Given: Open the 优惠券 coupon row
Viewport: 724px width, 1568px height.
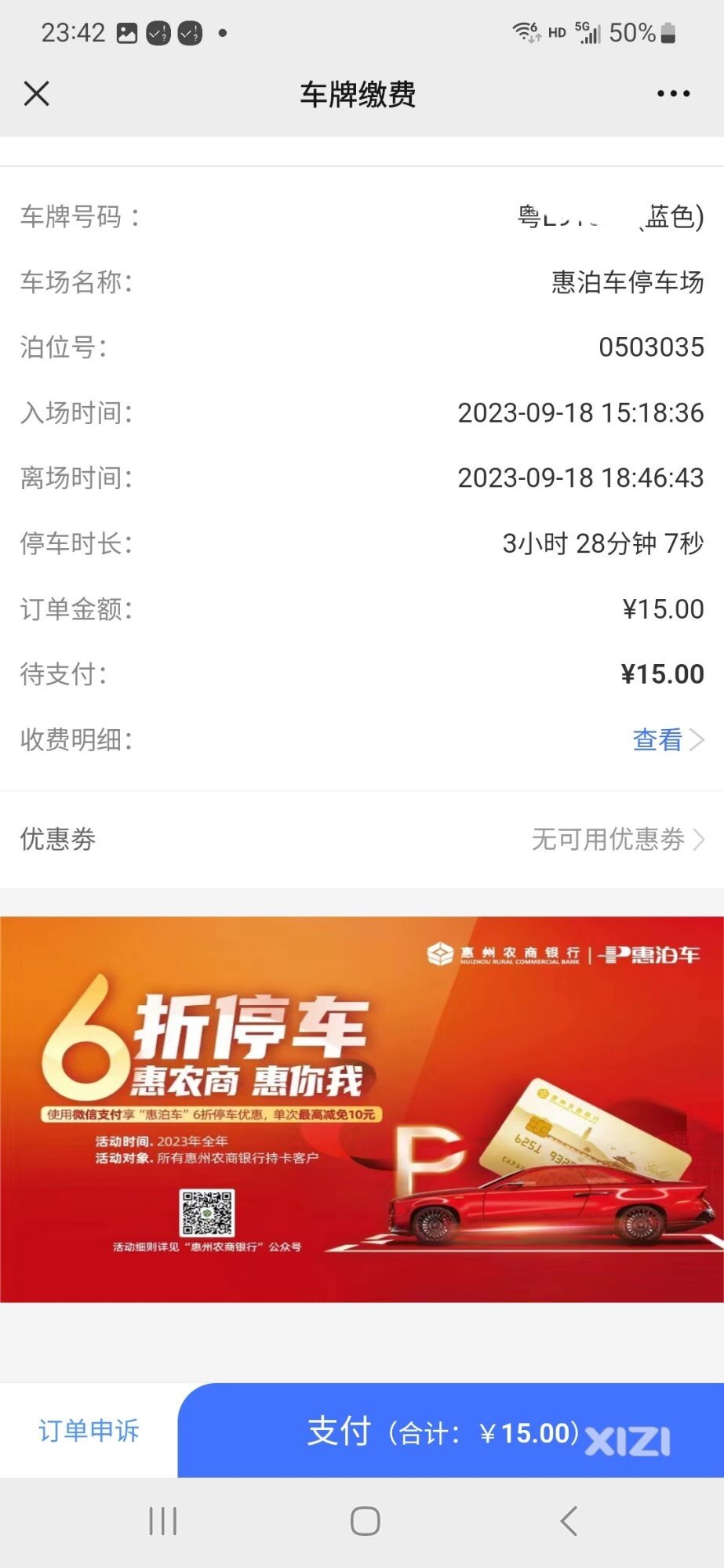Looking at the screenshot, I should click(362, 839).
